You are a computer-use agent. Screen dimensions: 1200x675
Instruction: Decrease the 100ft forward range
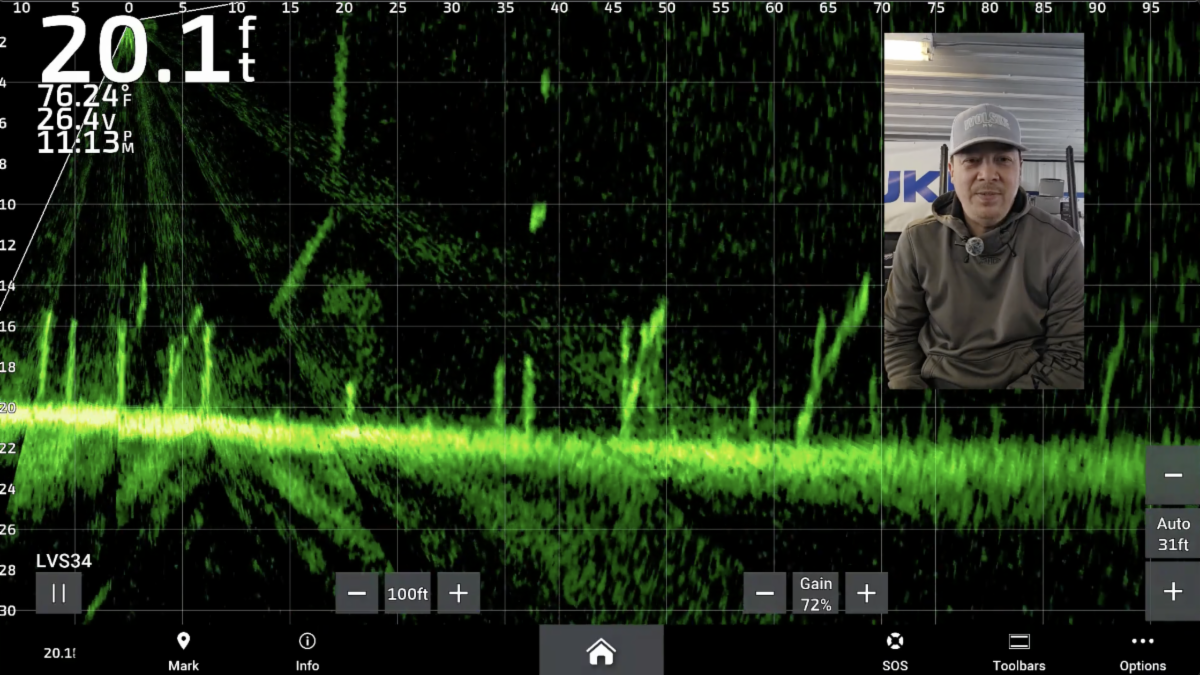click(357, 593)
